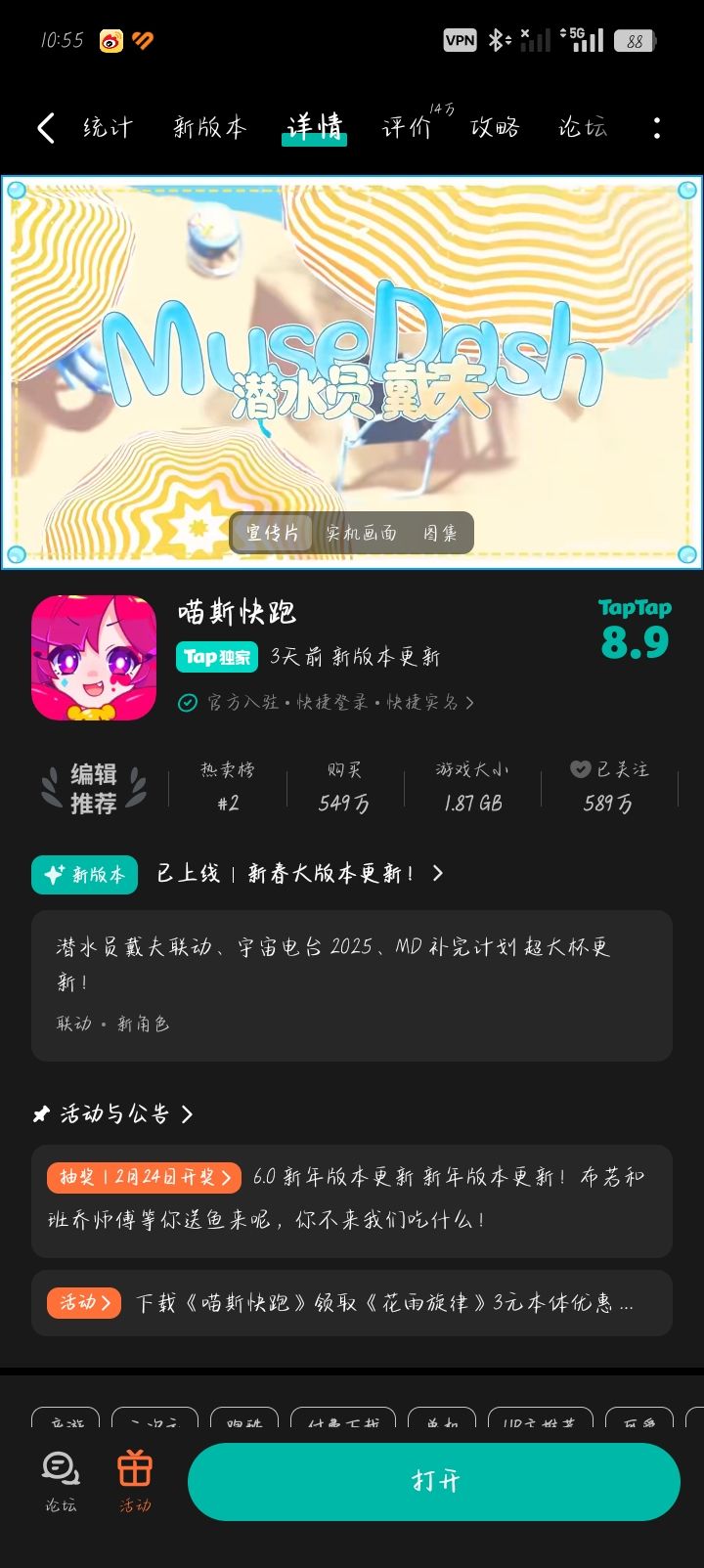Open the three-dot overflow menu

(655, 127)
